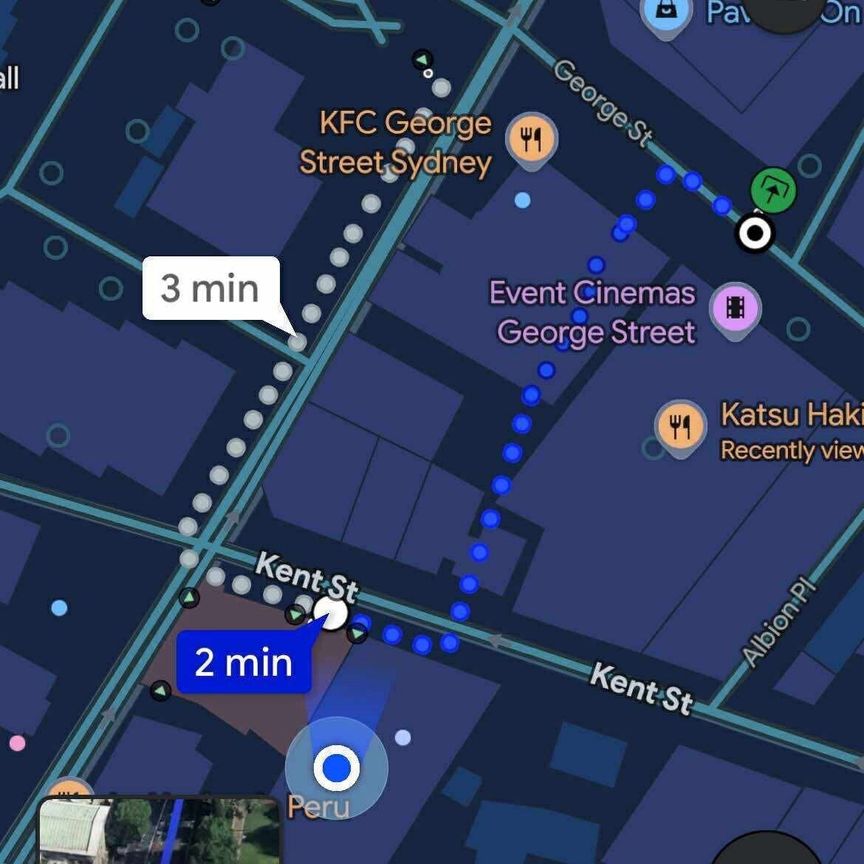
Task: Select the Event Cinemas George Street pin
Action: click(x=735, y=306)
